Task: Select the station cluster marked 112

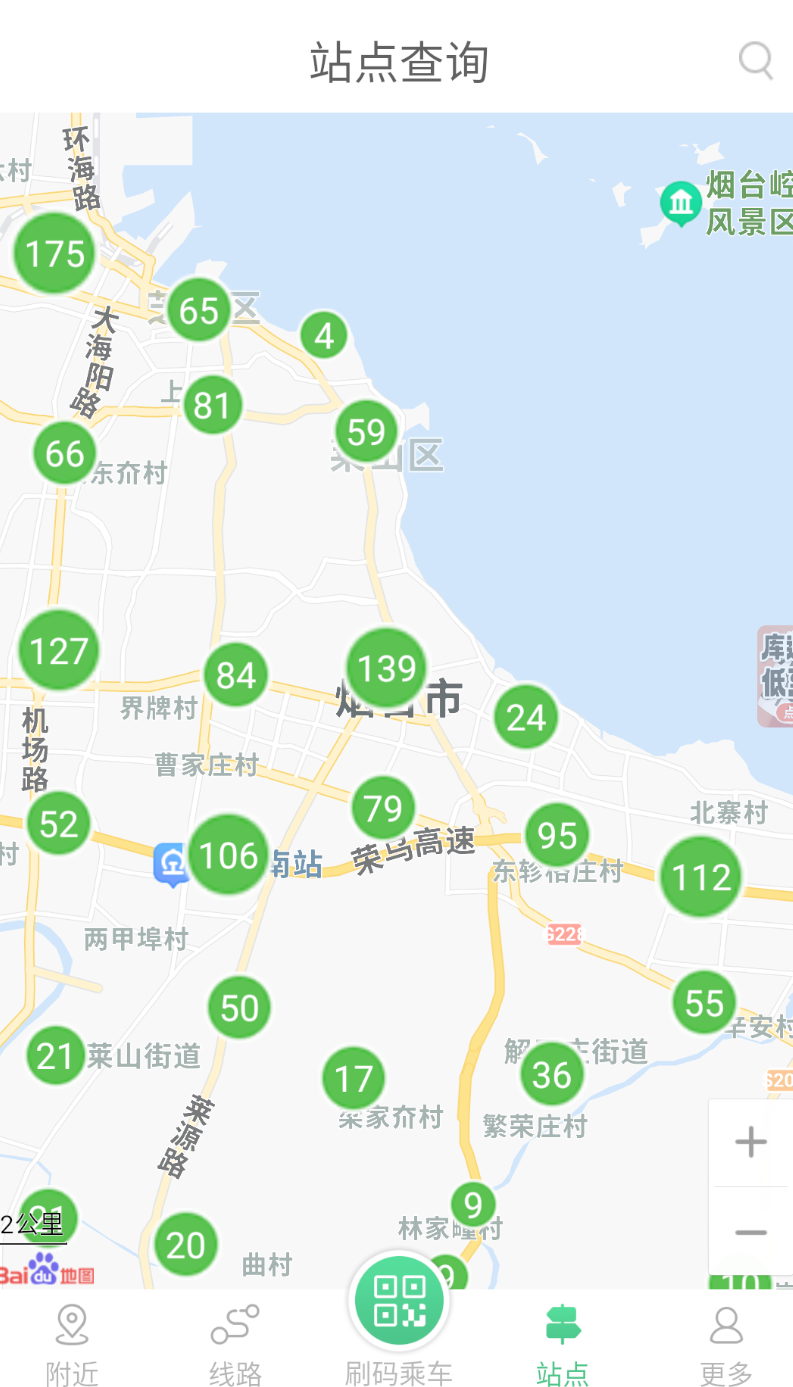Action: (701, 877)
